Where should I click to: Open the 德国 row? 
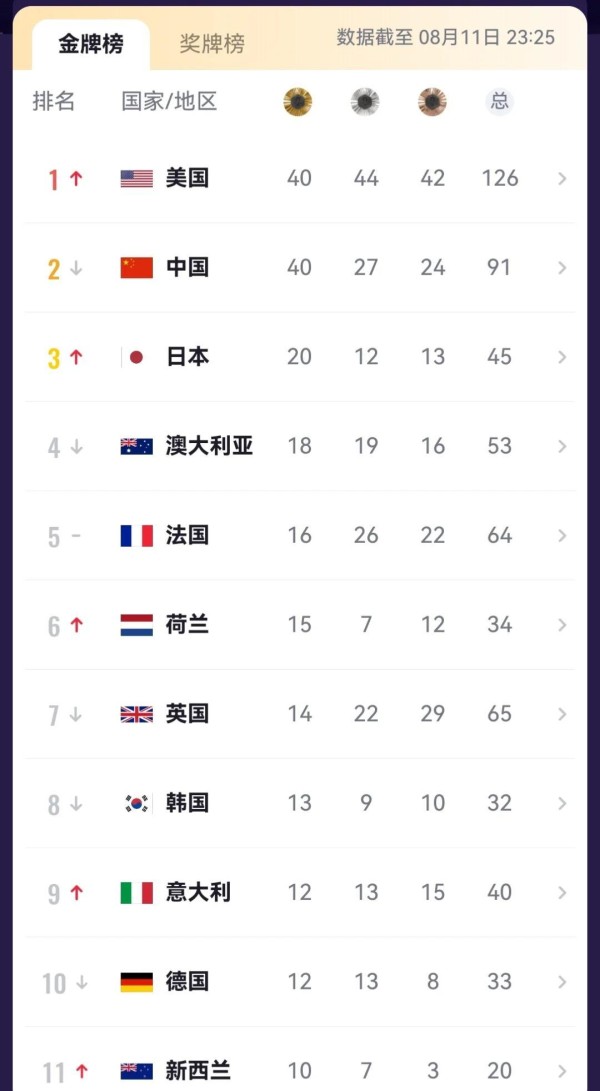[x=300, y=982]
